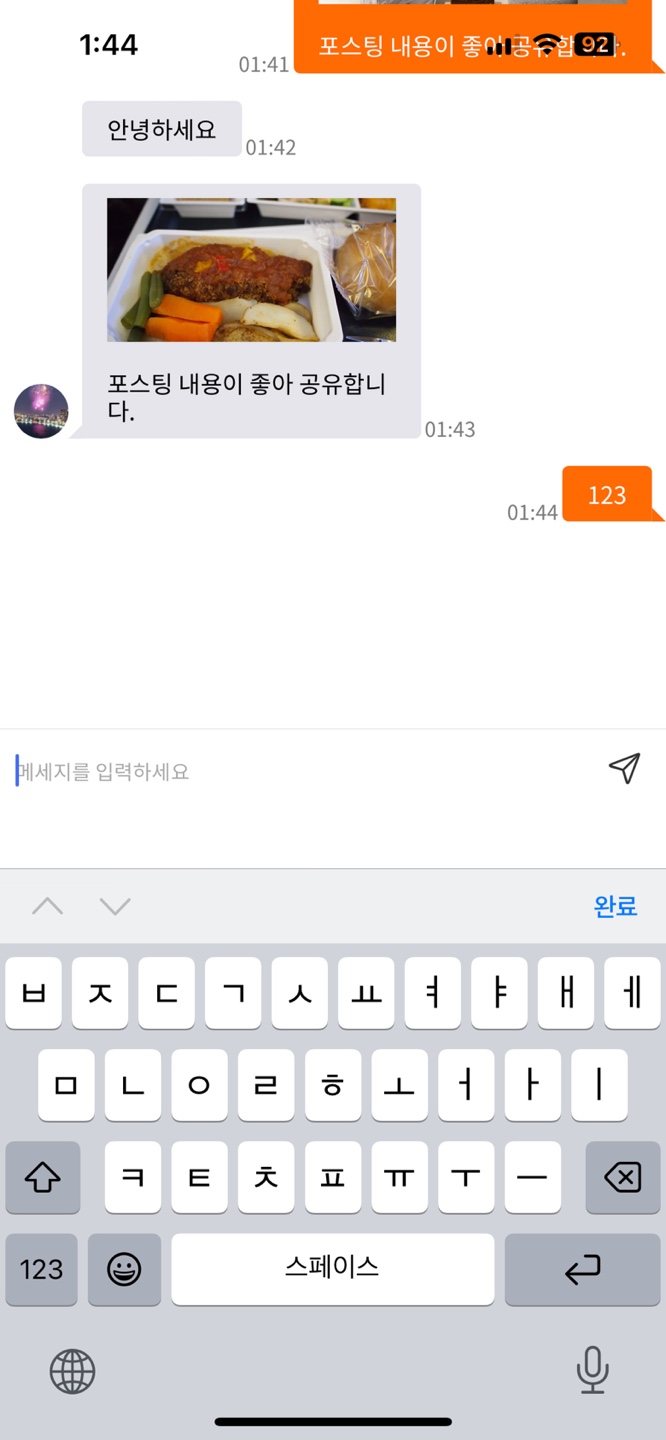Screen dimensions: 666x1440
Task: Start dictation with the microphone icon
Action: click(x=592, y=1369)
